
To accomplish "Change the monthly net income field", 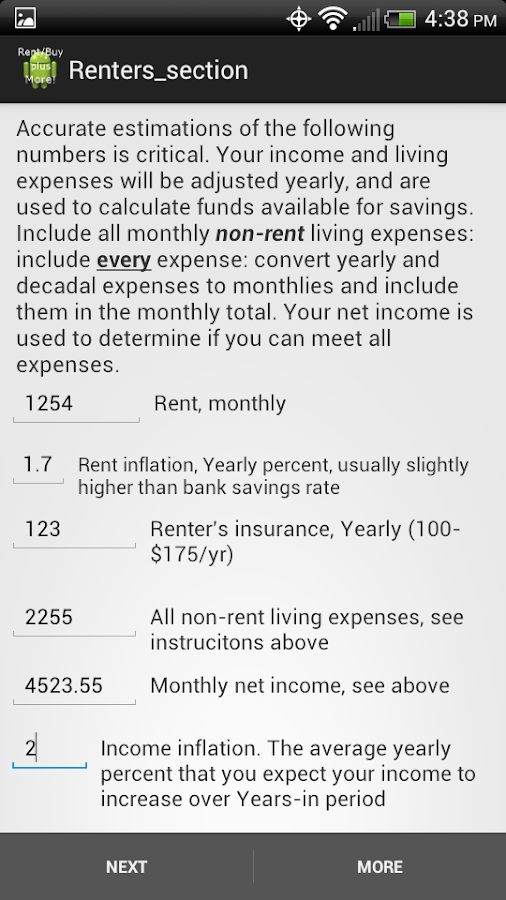I will point(75,686).
